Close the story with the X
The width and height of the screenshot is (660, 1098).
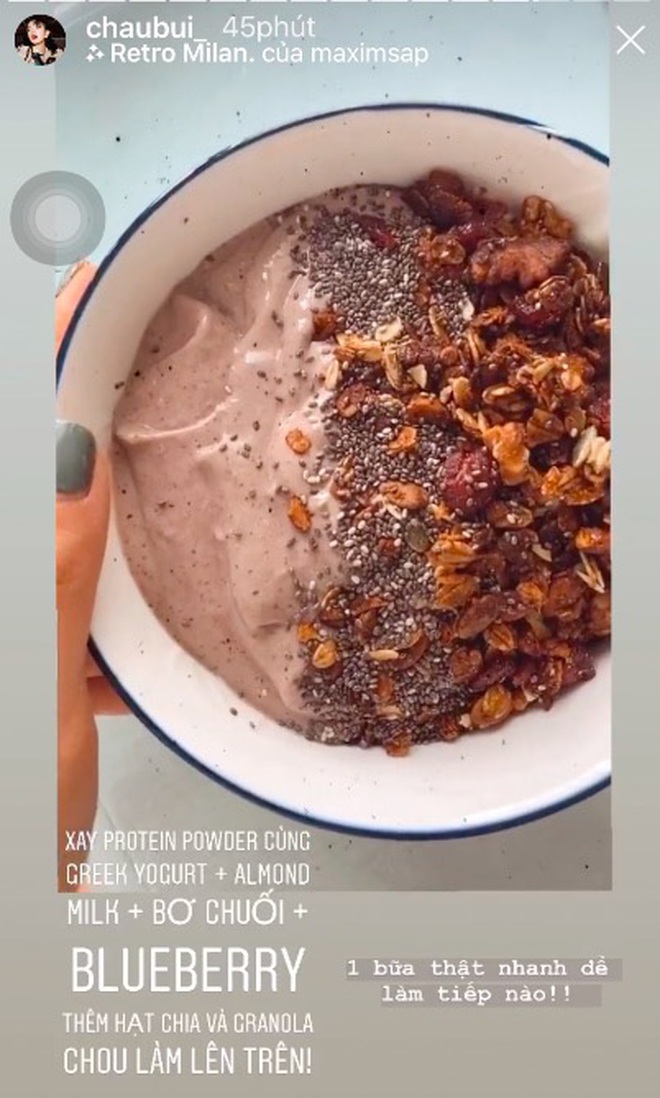pyautogui.click(x=630, y=40)
